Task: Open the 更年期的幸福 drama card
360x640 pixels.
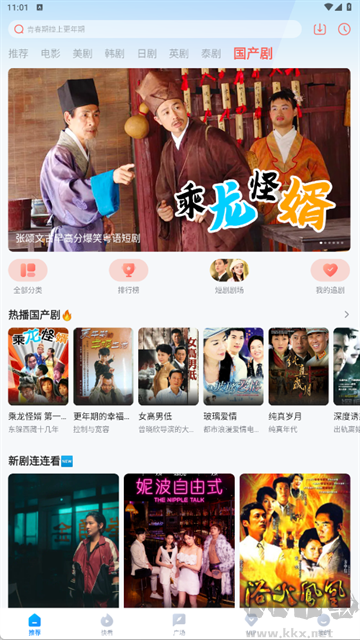Action: 103,380
